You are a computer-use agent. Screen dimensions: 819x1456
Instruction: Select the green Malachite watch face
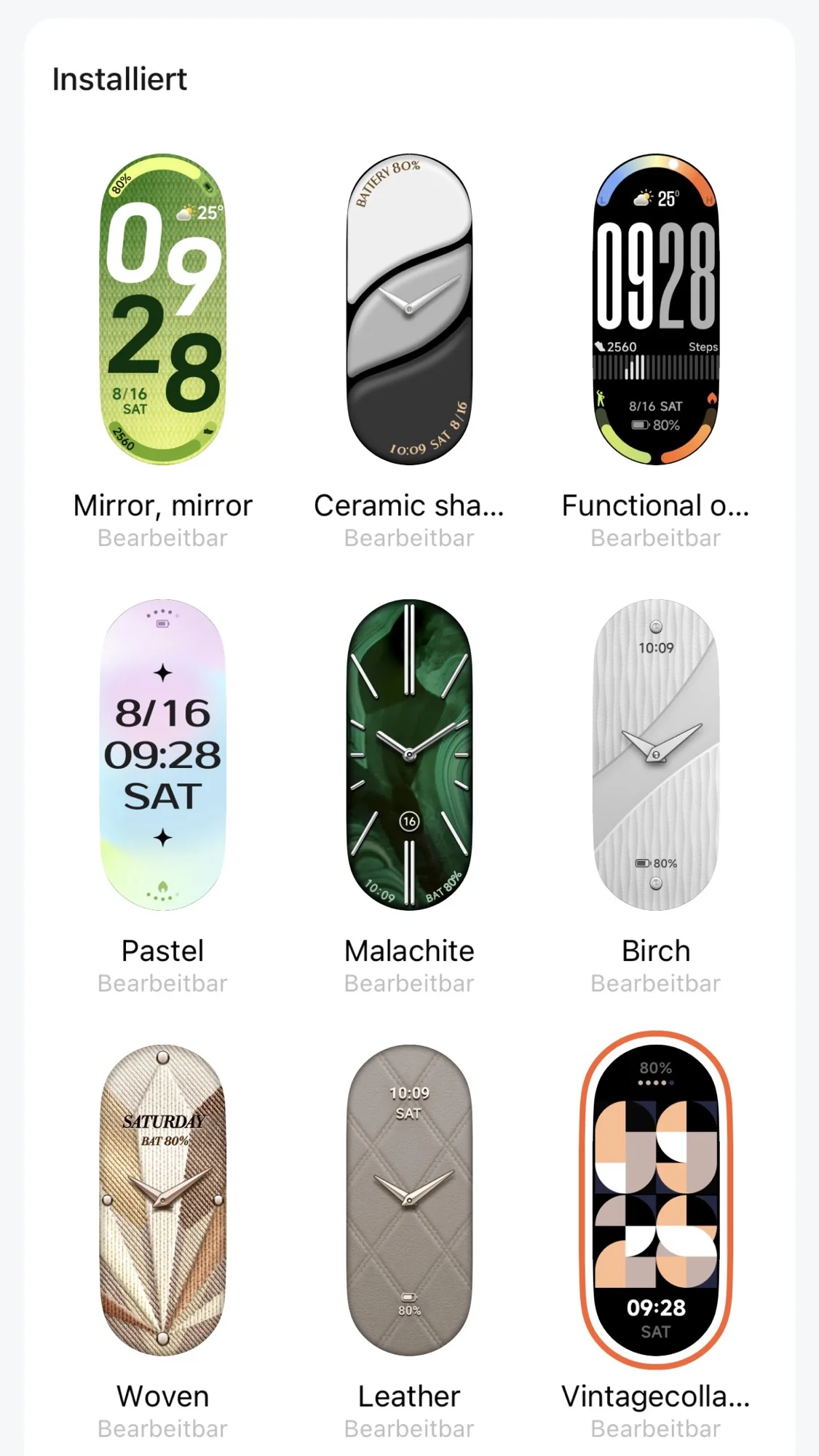(x=409, y=754)
